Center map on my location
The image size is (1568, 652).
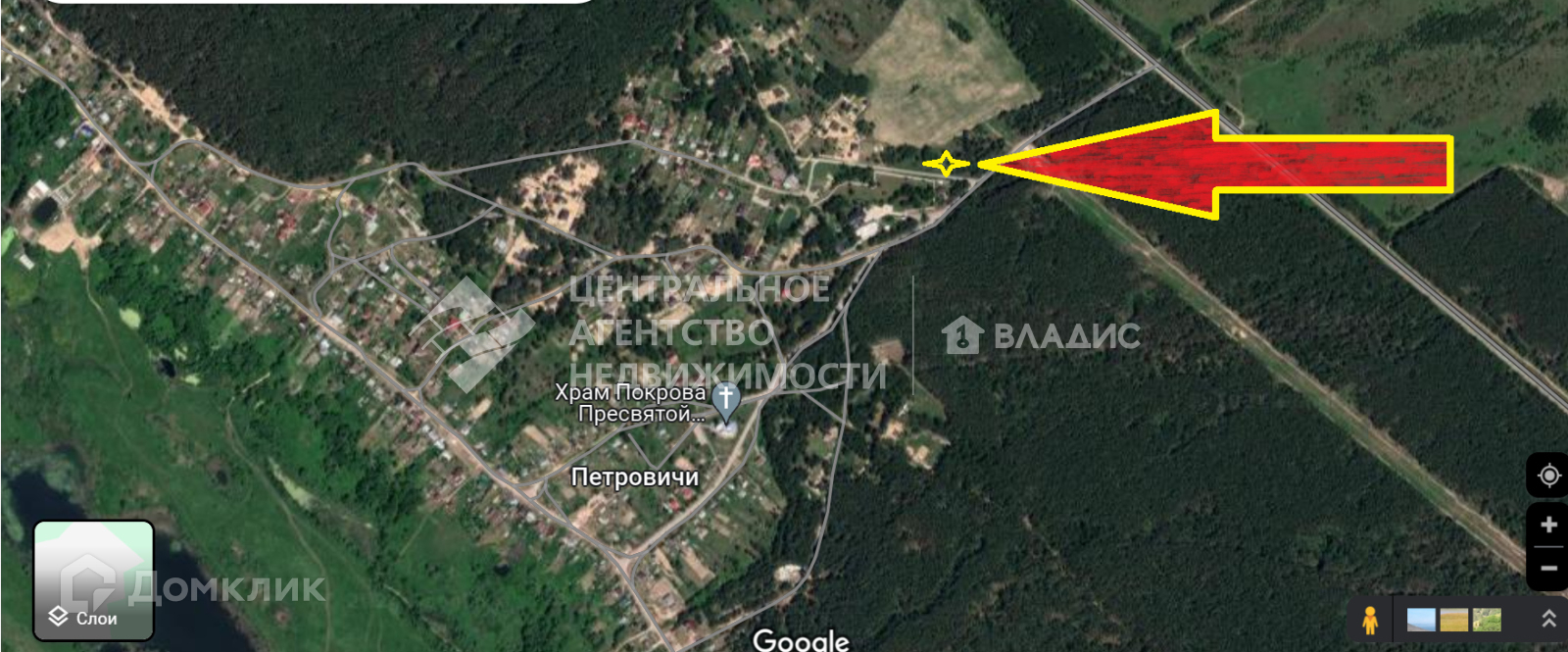[x=1548, y=476]
